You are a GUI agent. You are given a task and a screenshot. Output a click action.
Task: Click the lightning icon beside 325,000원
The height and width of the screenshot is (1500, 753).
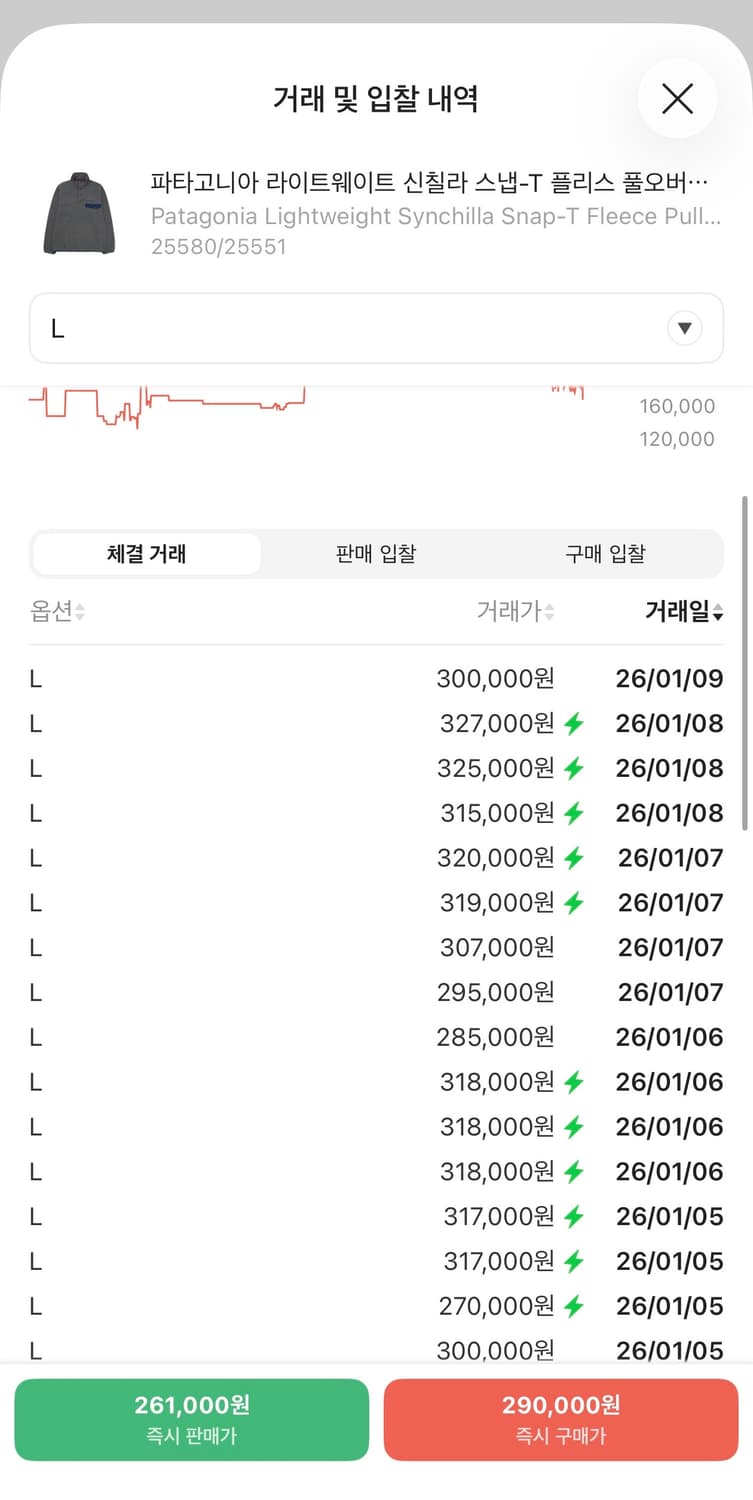pyautogui.click(x=574, y=768)
